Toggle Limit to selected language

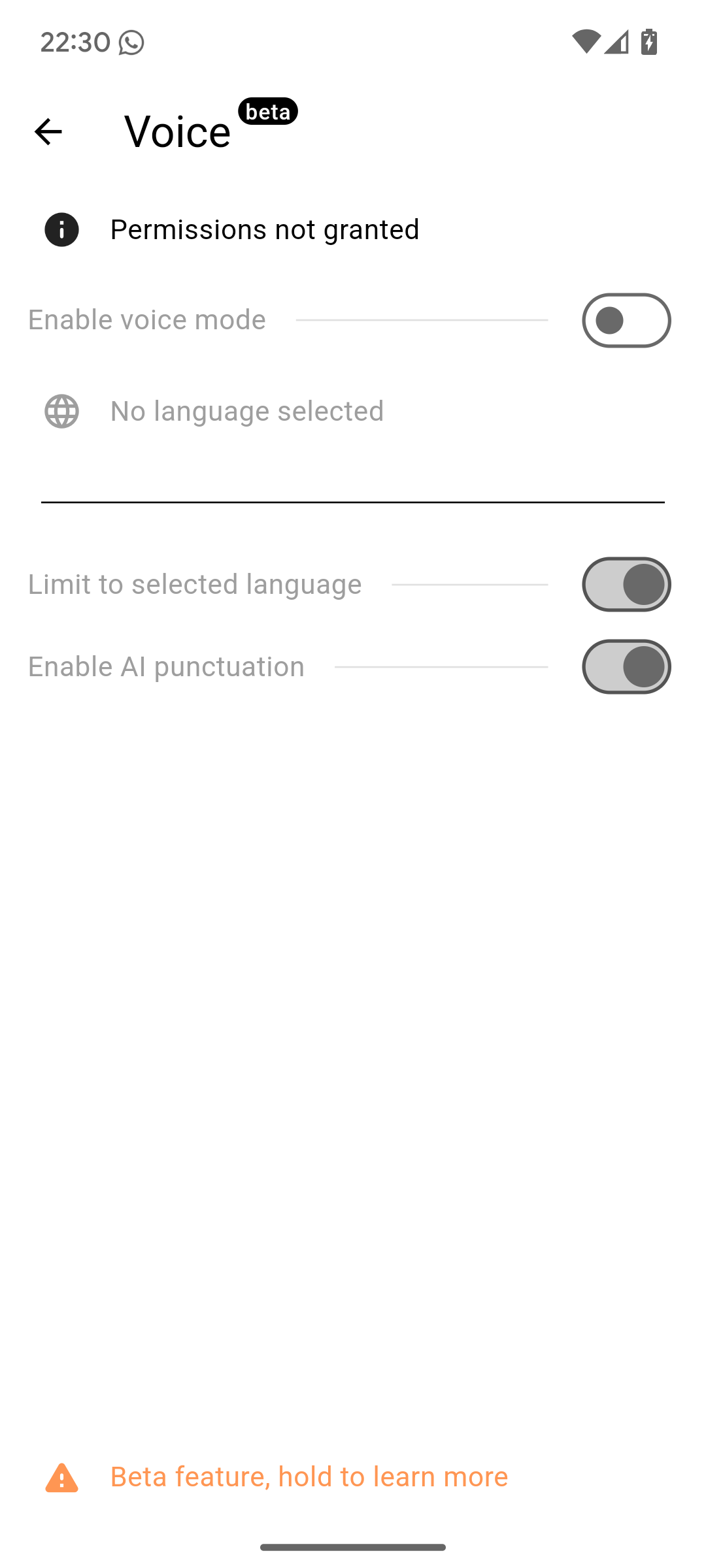click(x=626, y=584)
